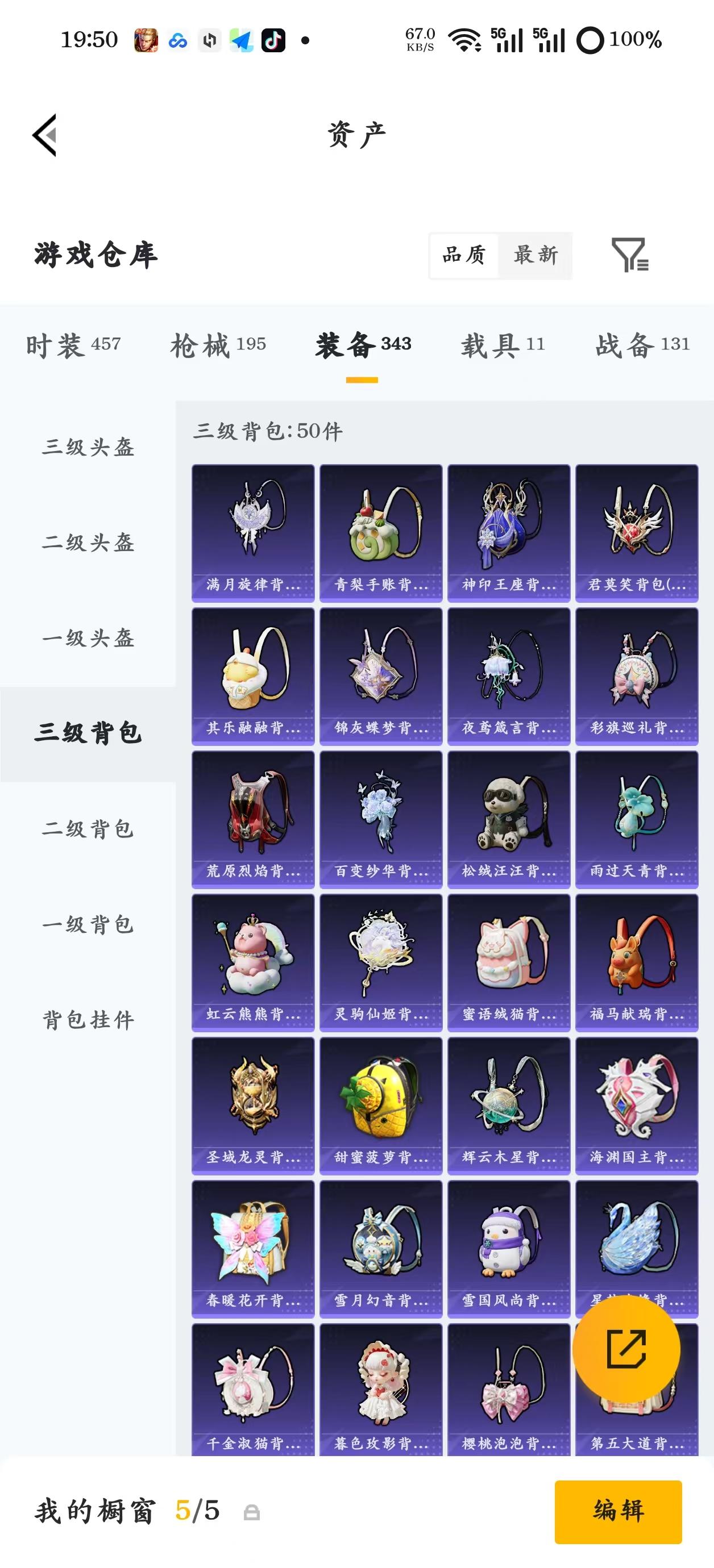
Task: Open the 松绒汪汪 backpack item
Action: point(509,819)
